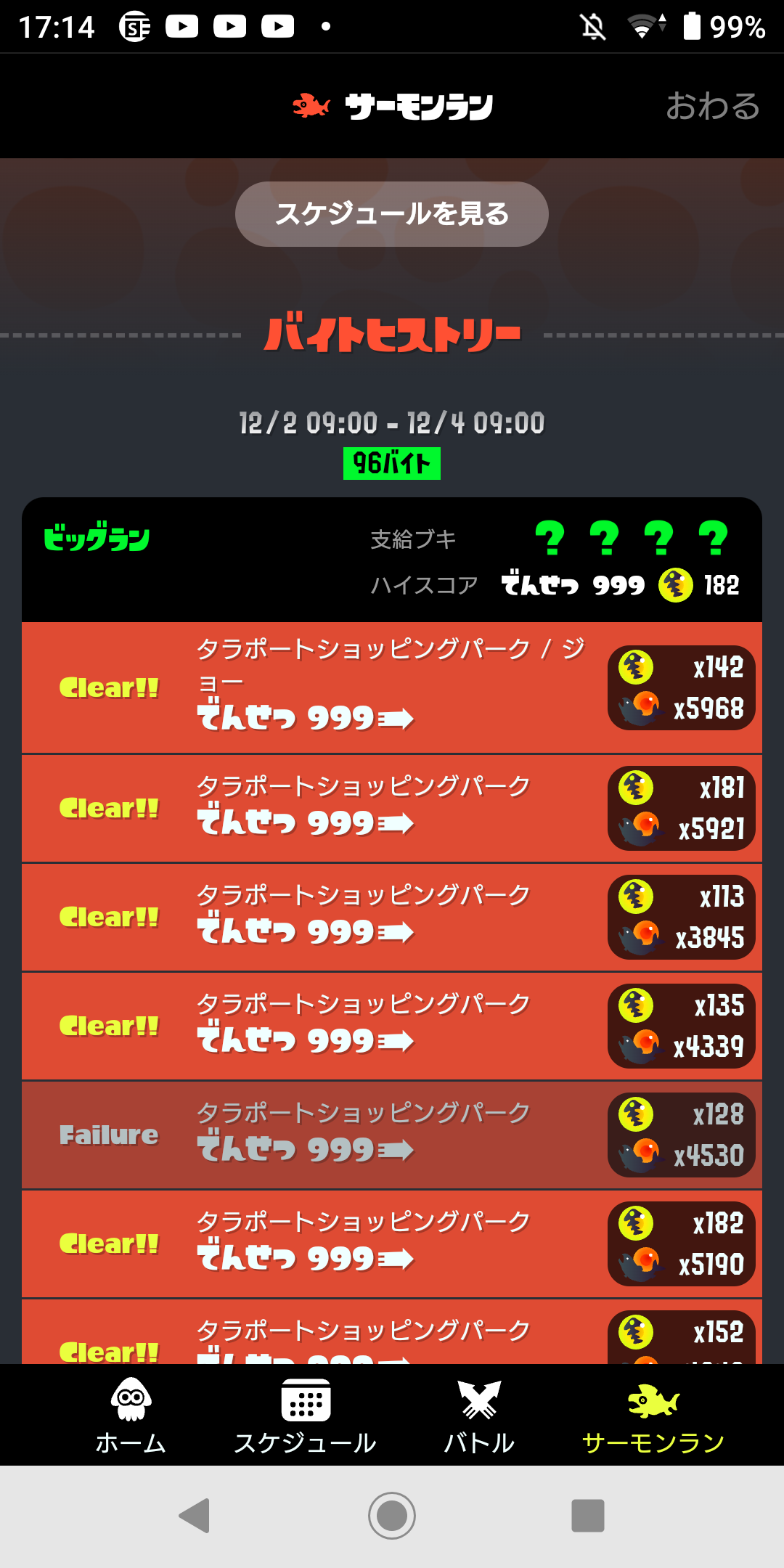The height and width of the screenshot is (1568, 784).
Task: Open スケジュールを見る button
Action: 391,214
